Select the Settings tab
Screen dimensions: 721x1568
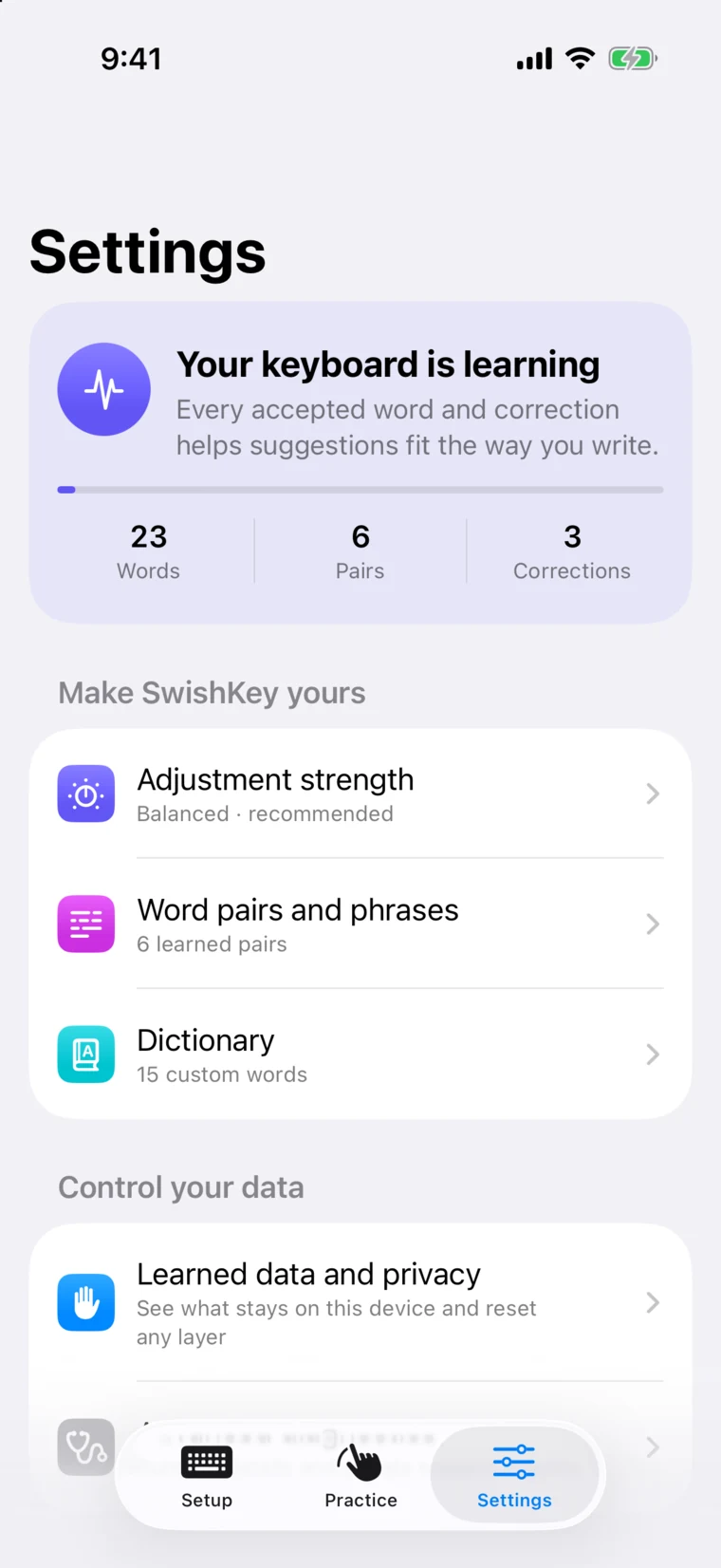click(514, 1476)
